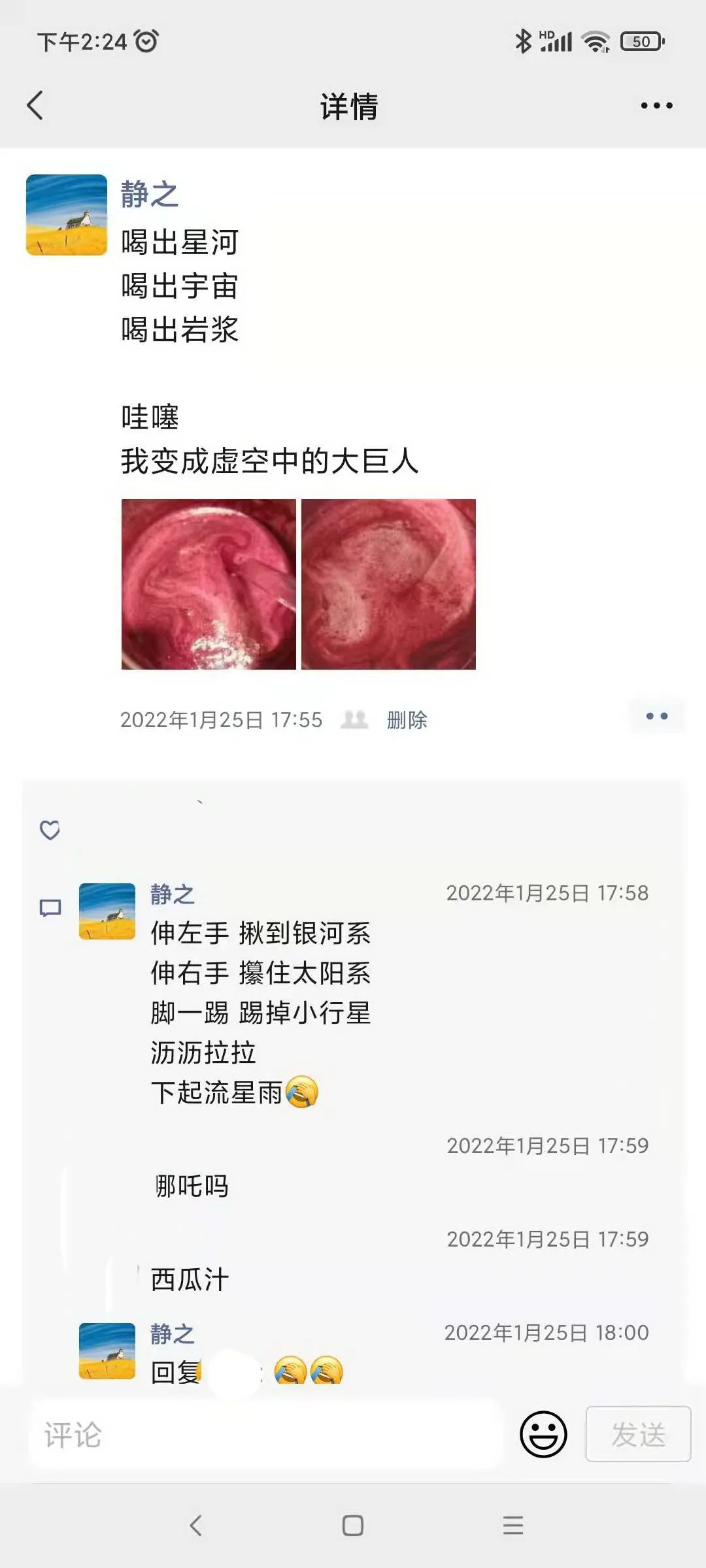Open 静之's profile picture beside the post

click(x=67, y=214)
